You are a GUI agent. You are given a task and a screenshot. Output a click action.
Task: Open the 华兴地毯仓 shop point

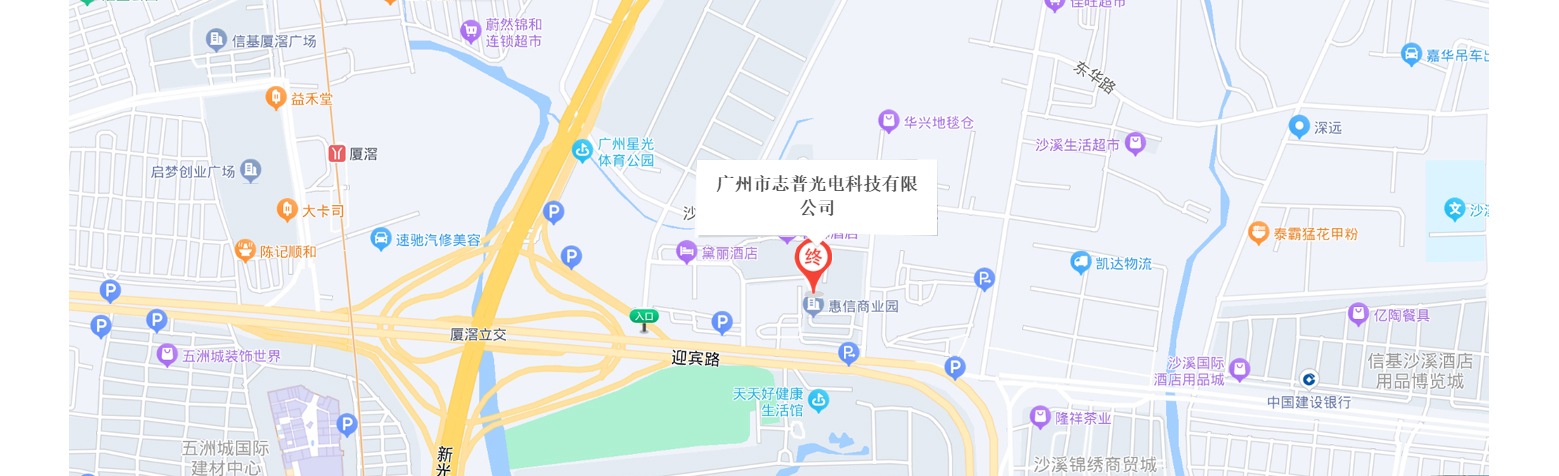coord(888,122)
